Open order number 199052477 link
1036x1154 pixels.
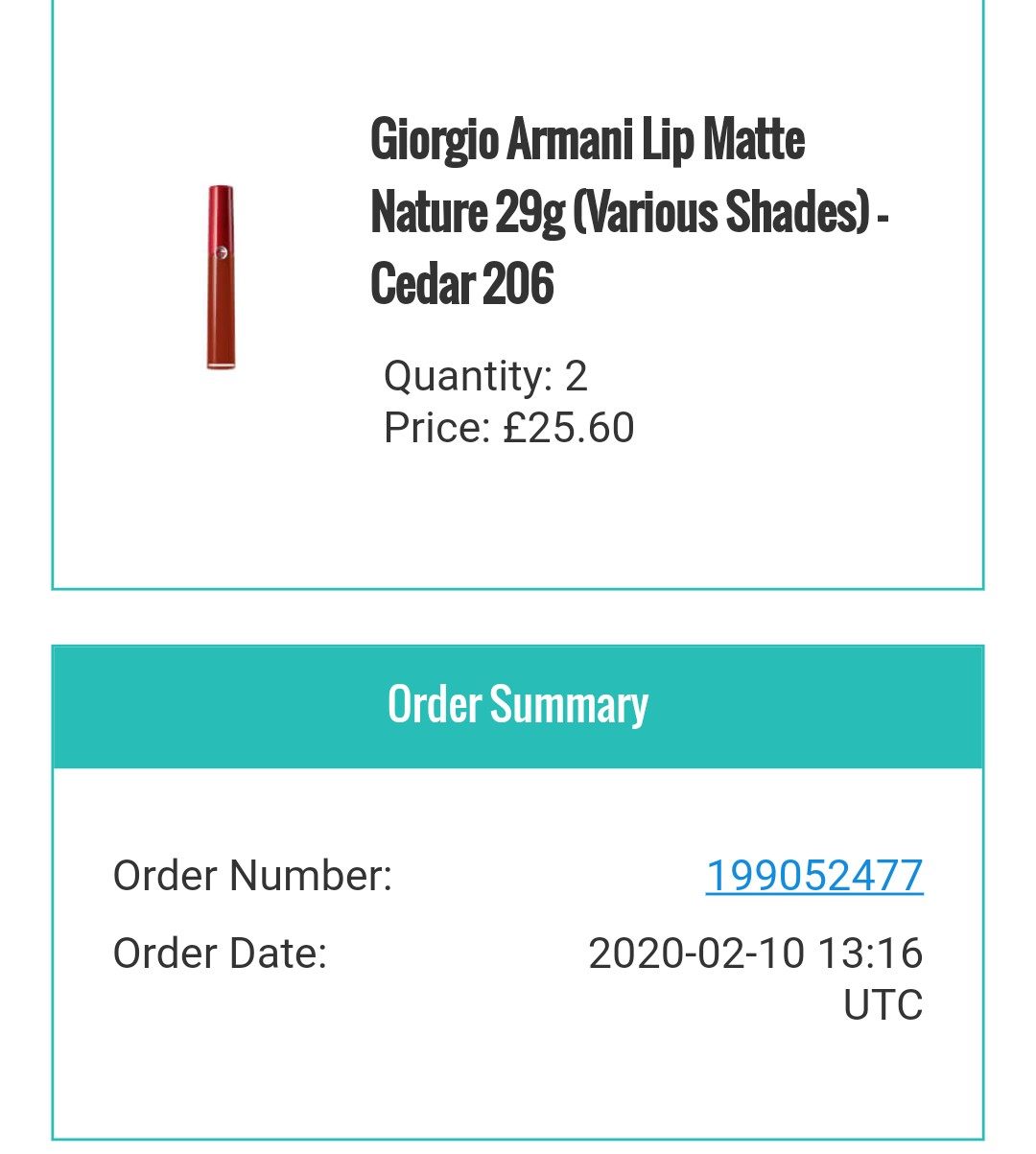813,876
